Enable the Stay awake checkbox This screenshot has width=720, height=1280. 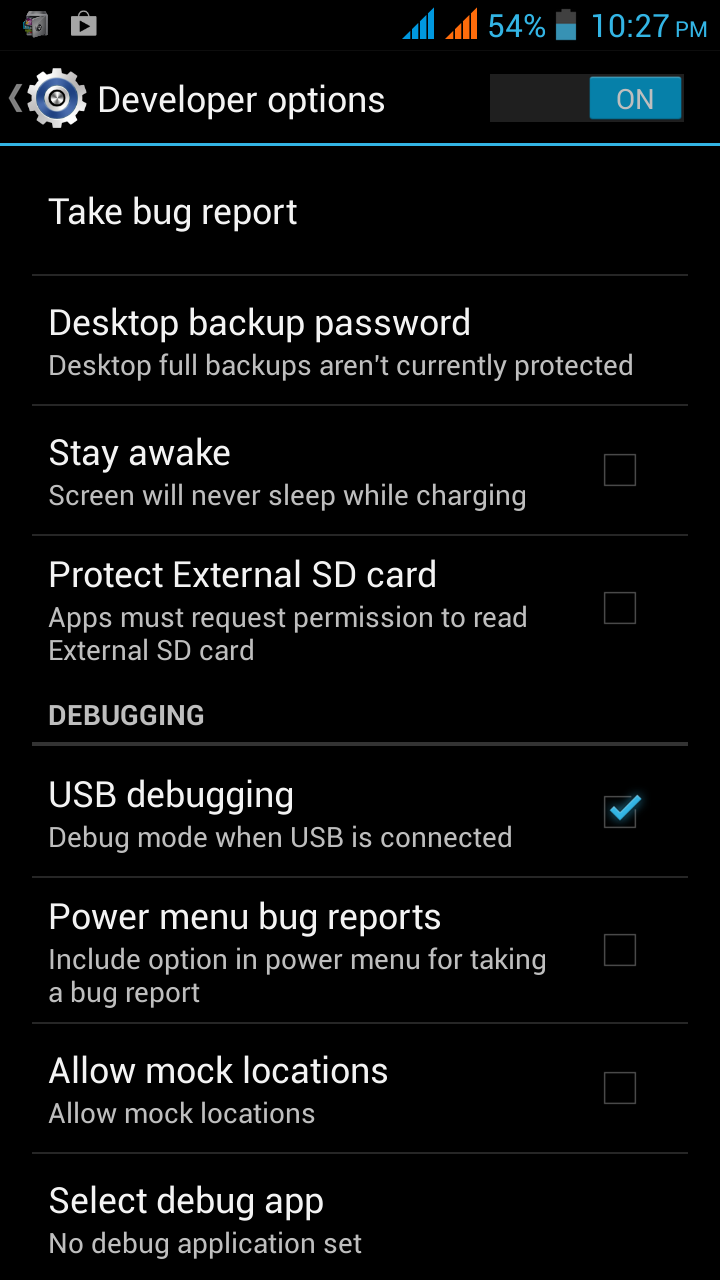[619, 469]
